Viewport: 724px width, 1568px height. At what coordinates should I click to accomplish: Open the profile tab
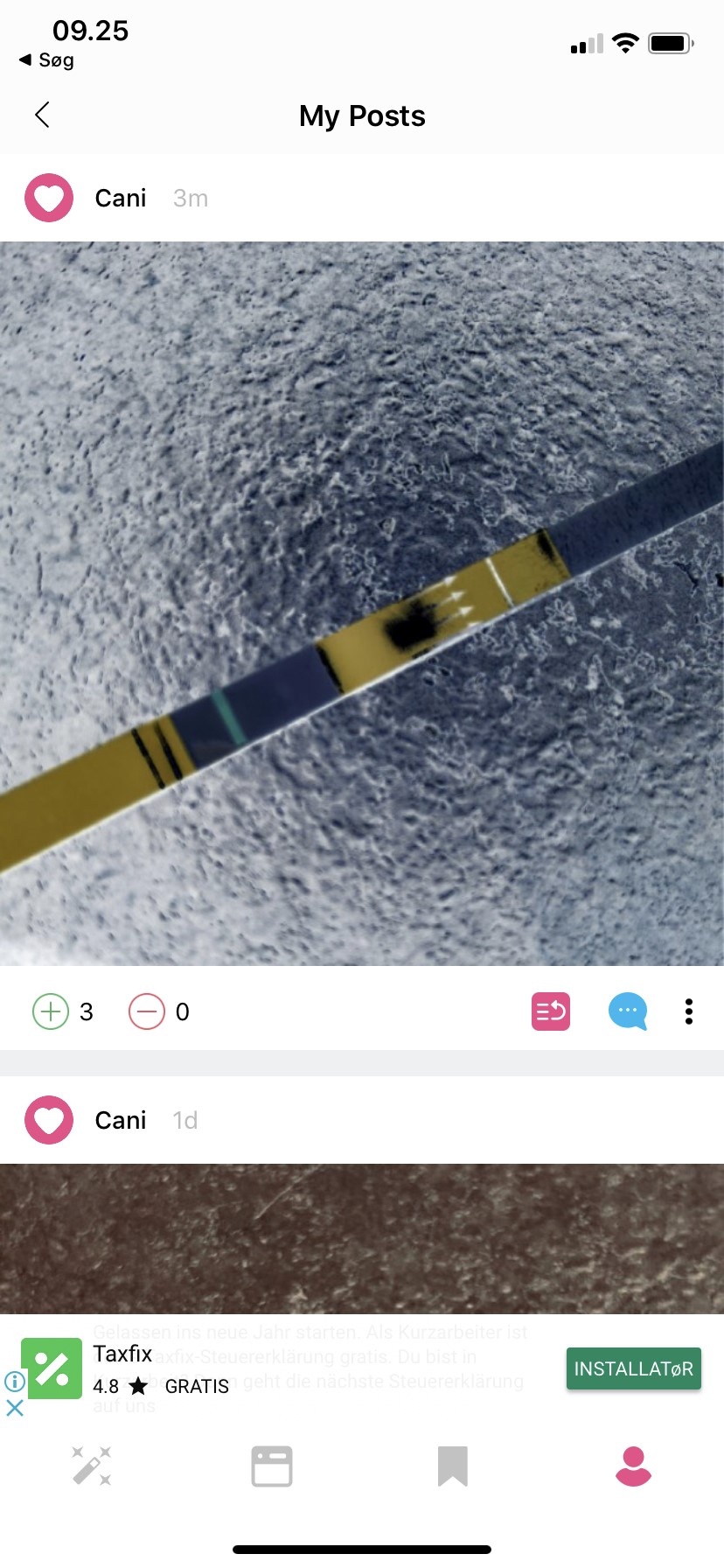[633, 1466]
